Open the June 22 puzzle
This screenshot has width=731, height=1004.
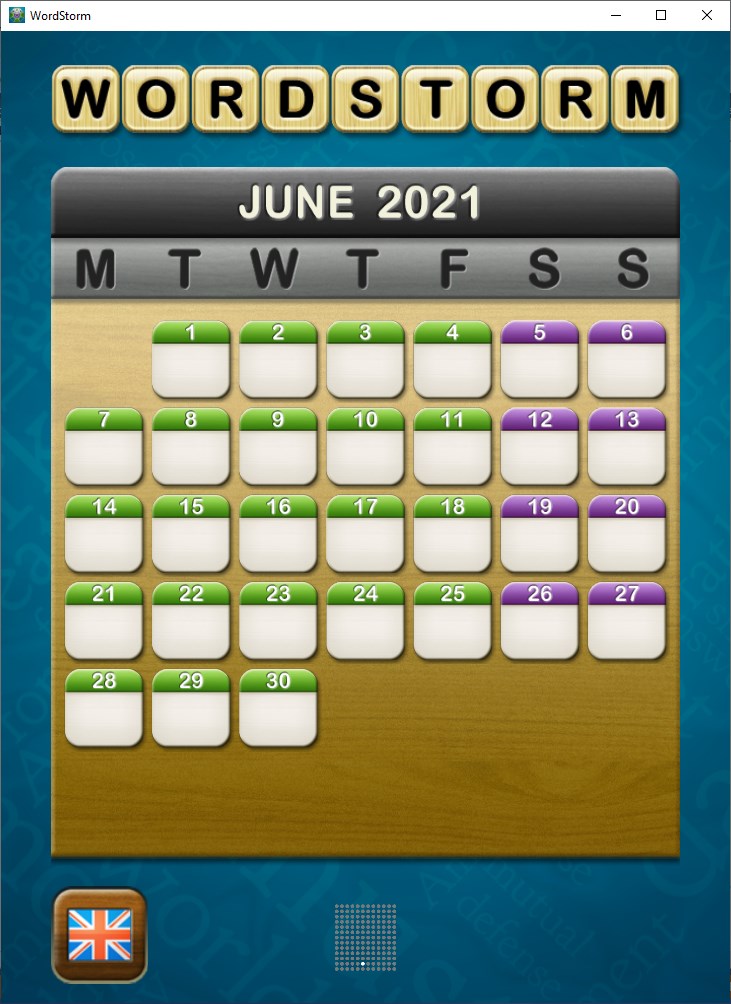(x=191, y=621)
